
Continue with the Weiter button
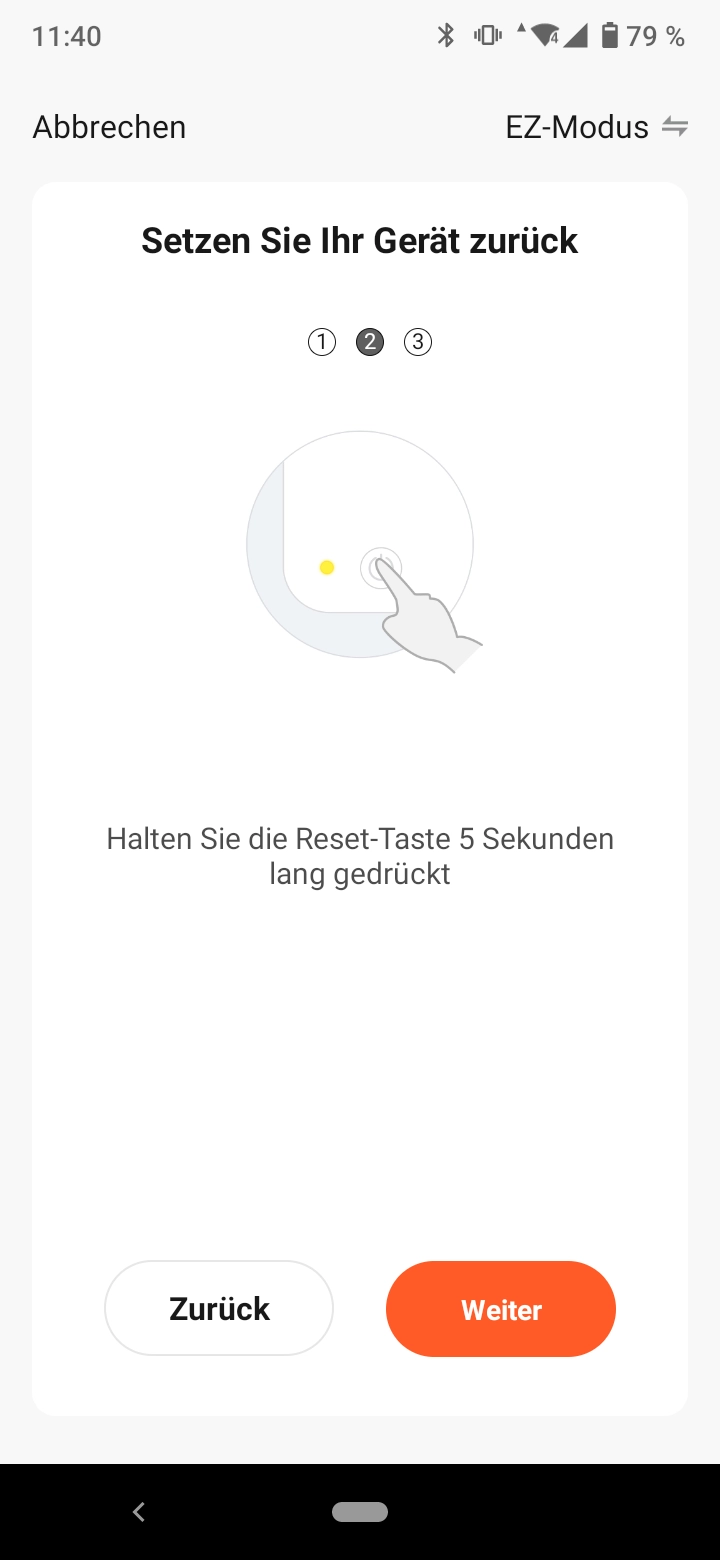click(501, 1309)
